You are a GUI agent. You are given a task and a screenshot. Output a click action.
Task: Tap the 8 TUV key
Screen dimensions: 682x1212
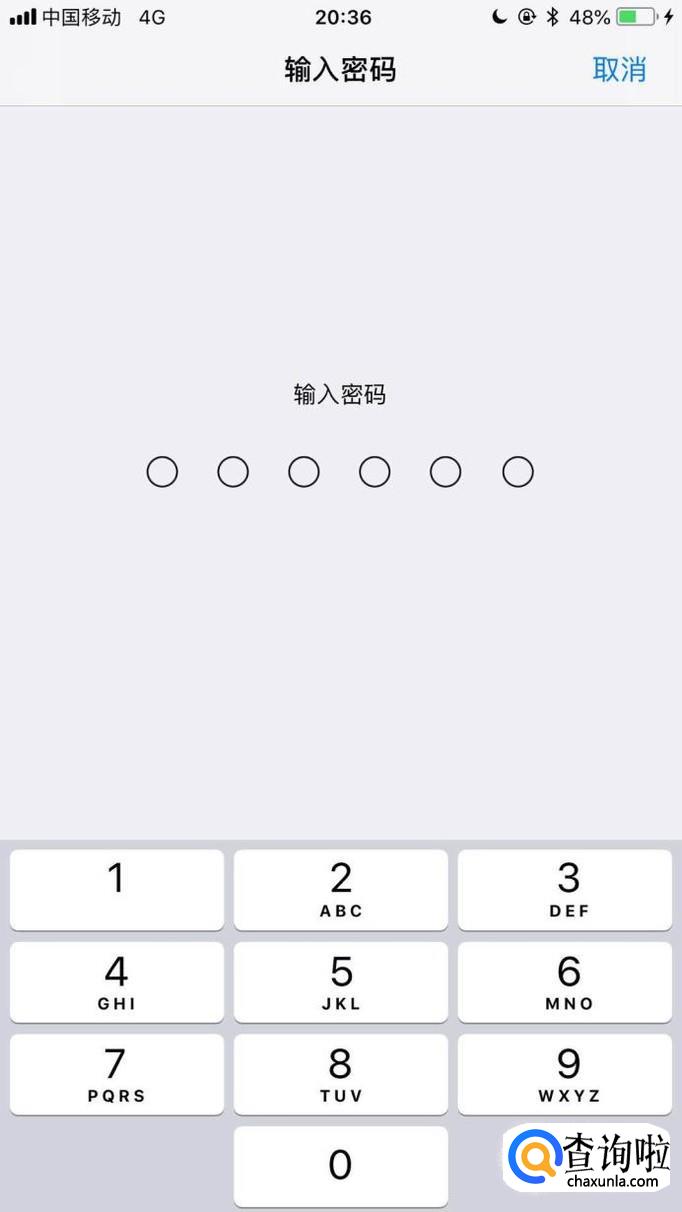coord(341,1074)
